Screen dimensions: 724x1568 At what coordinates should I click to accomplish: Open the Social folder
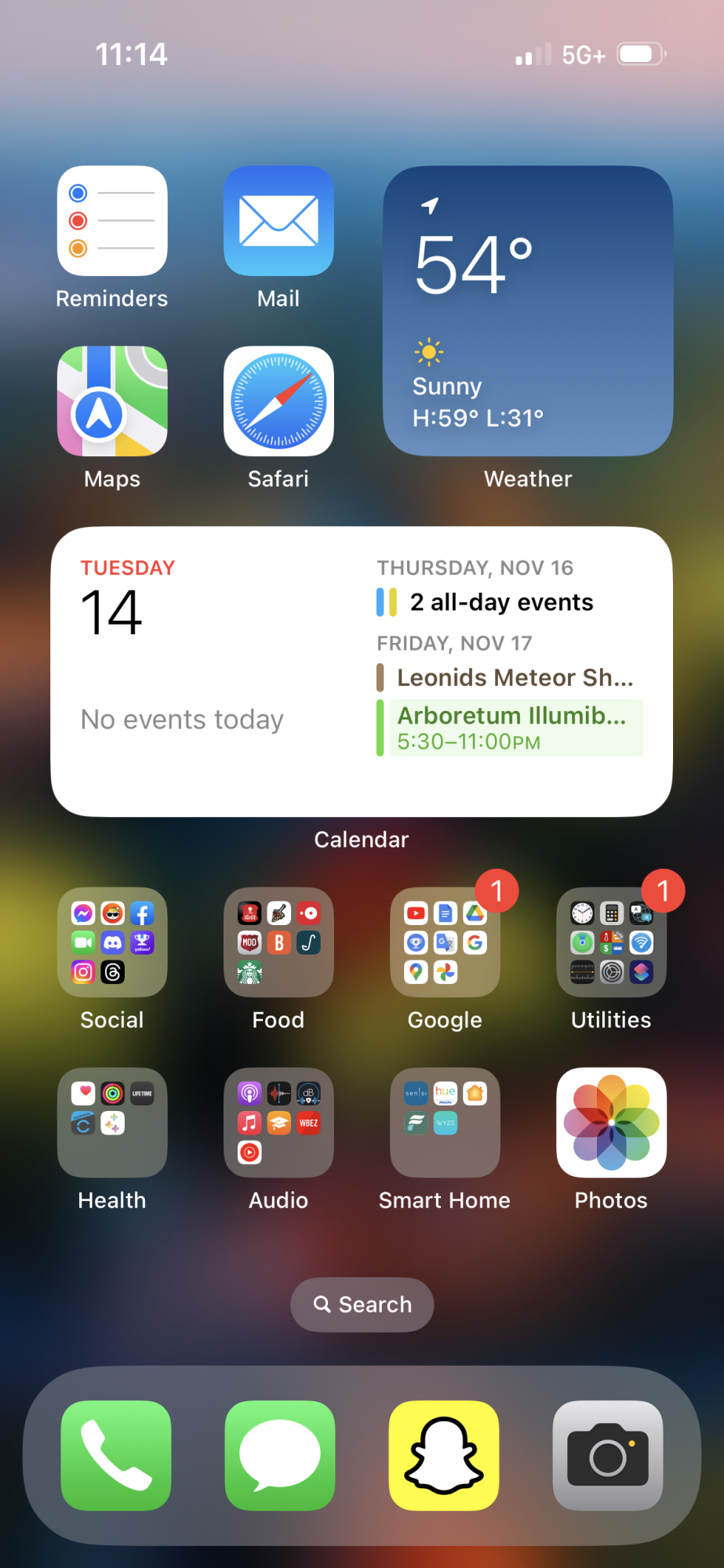click(x=112, y=942)
